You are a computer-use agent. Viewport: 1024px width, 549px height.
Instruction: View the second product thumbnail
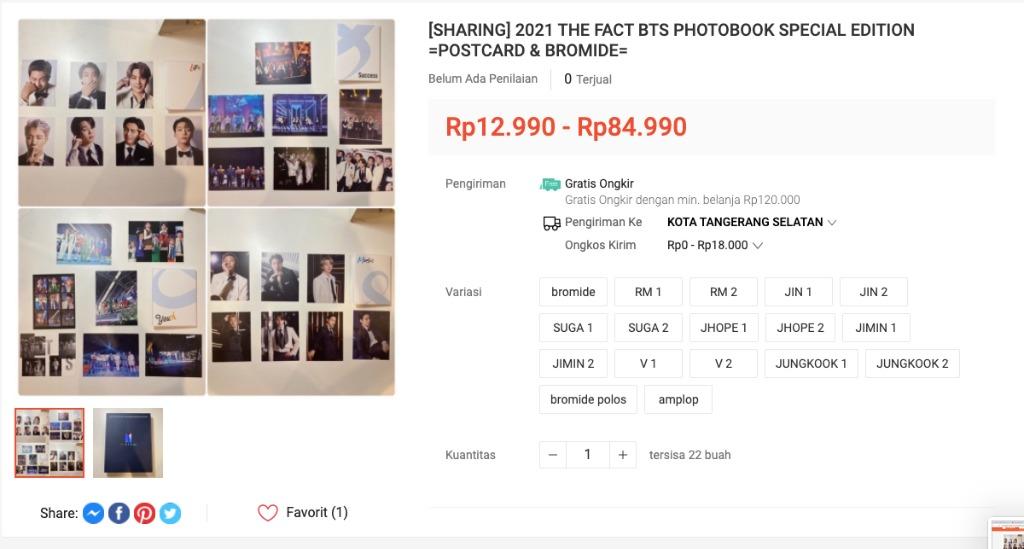click(x=128, y=442)
